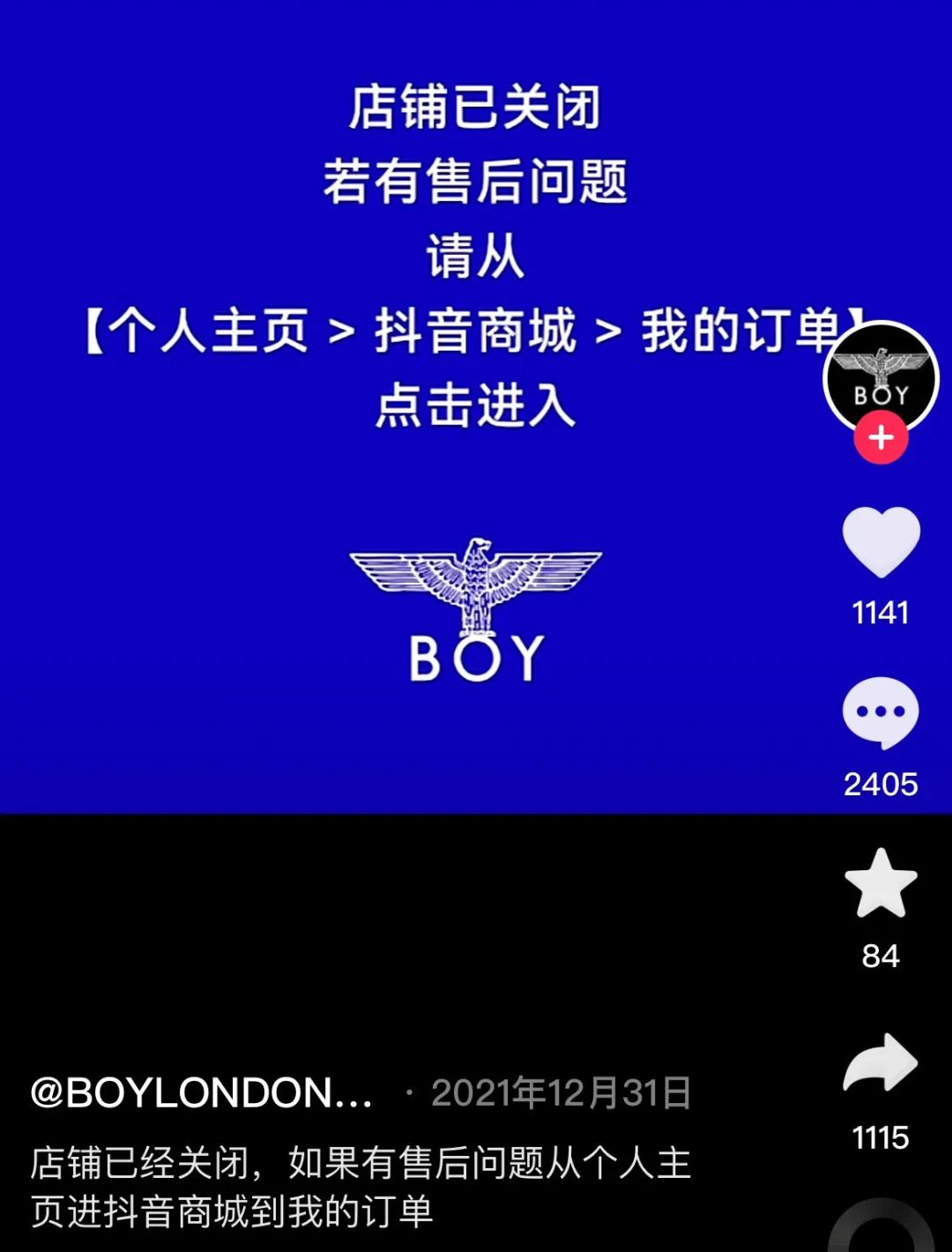Open the BOY LONDON profile avatar
Viewport: 952px width, 1252px height.
pos(881,376)
